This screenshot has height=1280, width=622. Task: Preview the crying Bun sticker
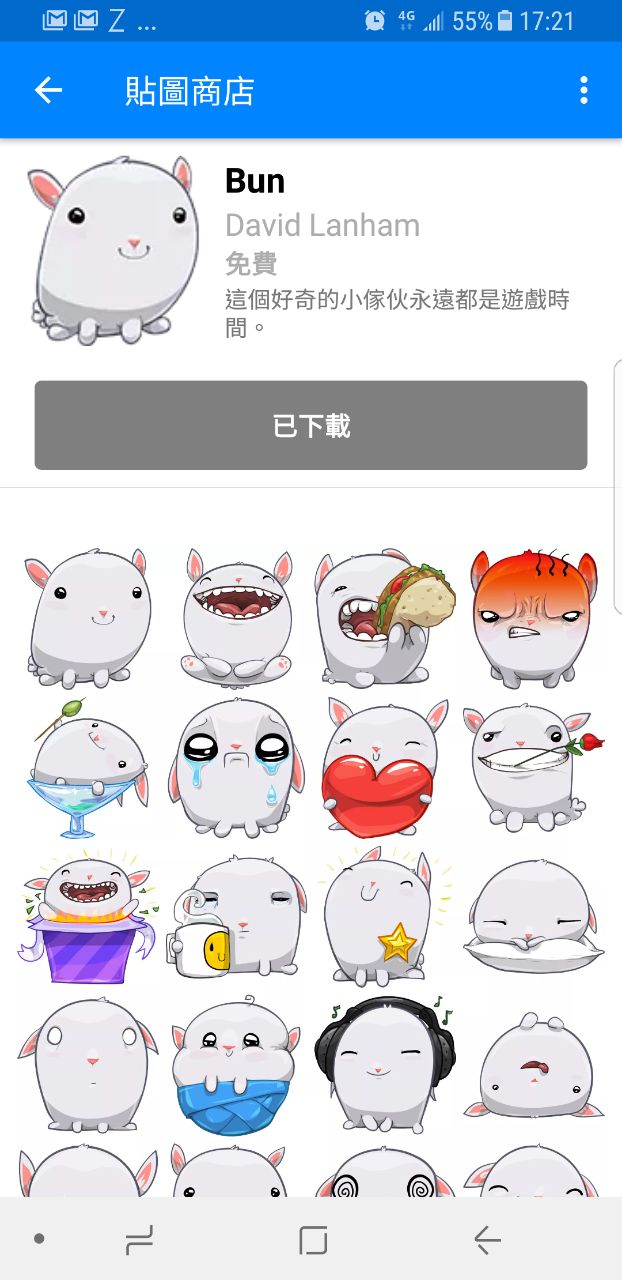coord(236,766)
